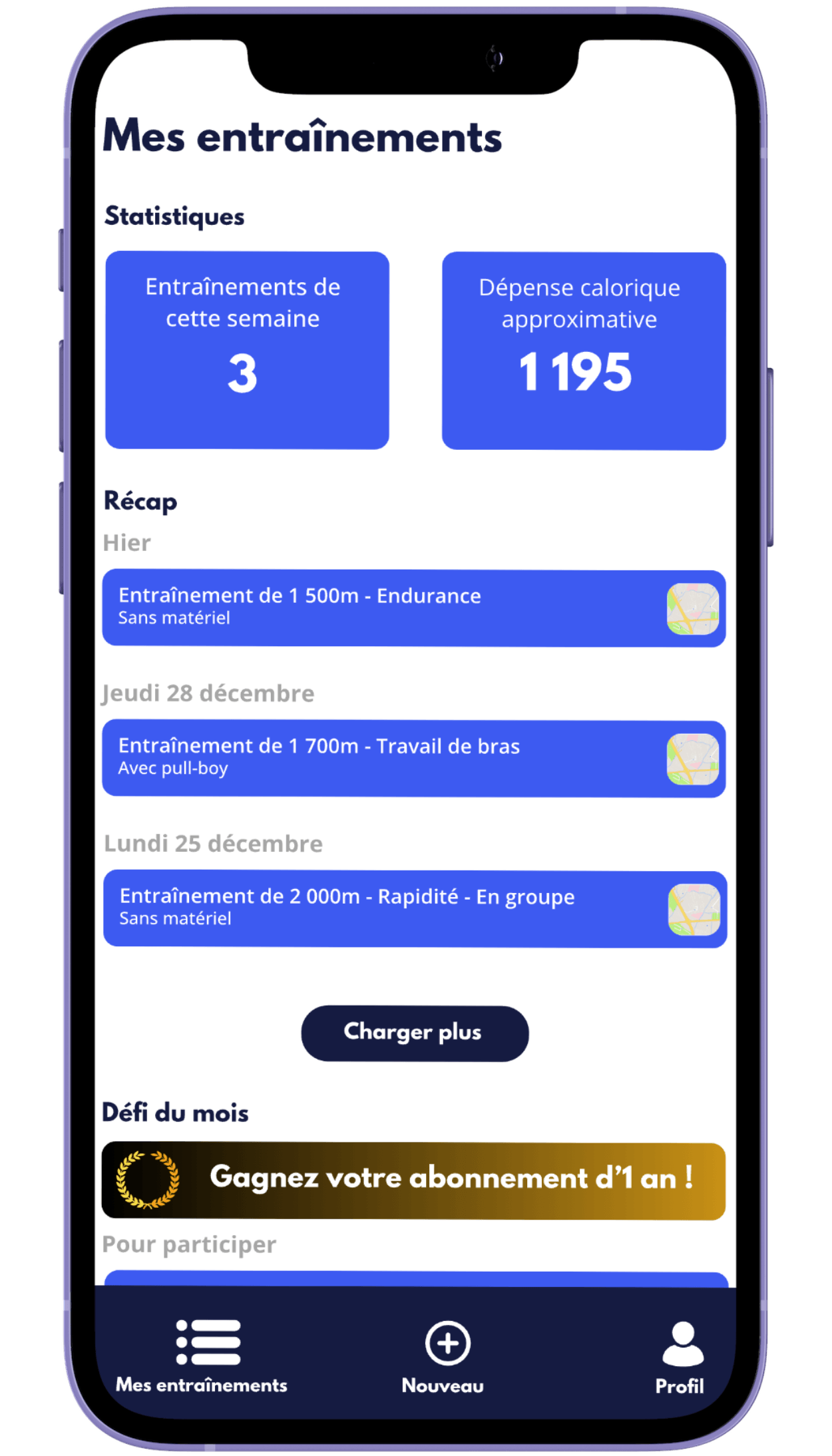Switch to Mes entraînements tab
Screen dimensions: 832x1456
pyautogui.click(x=202, y=1356)
